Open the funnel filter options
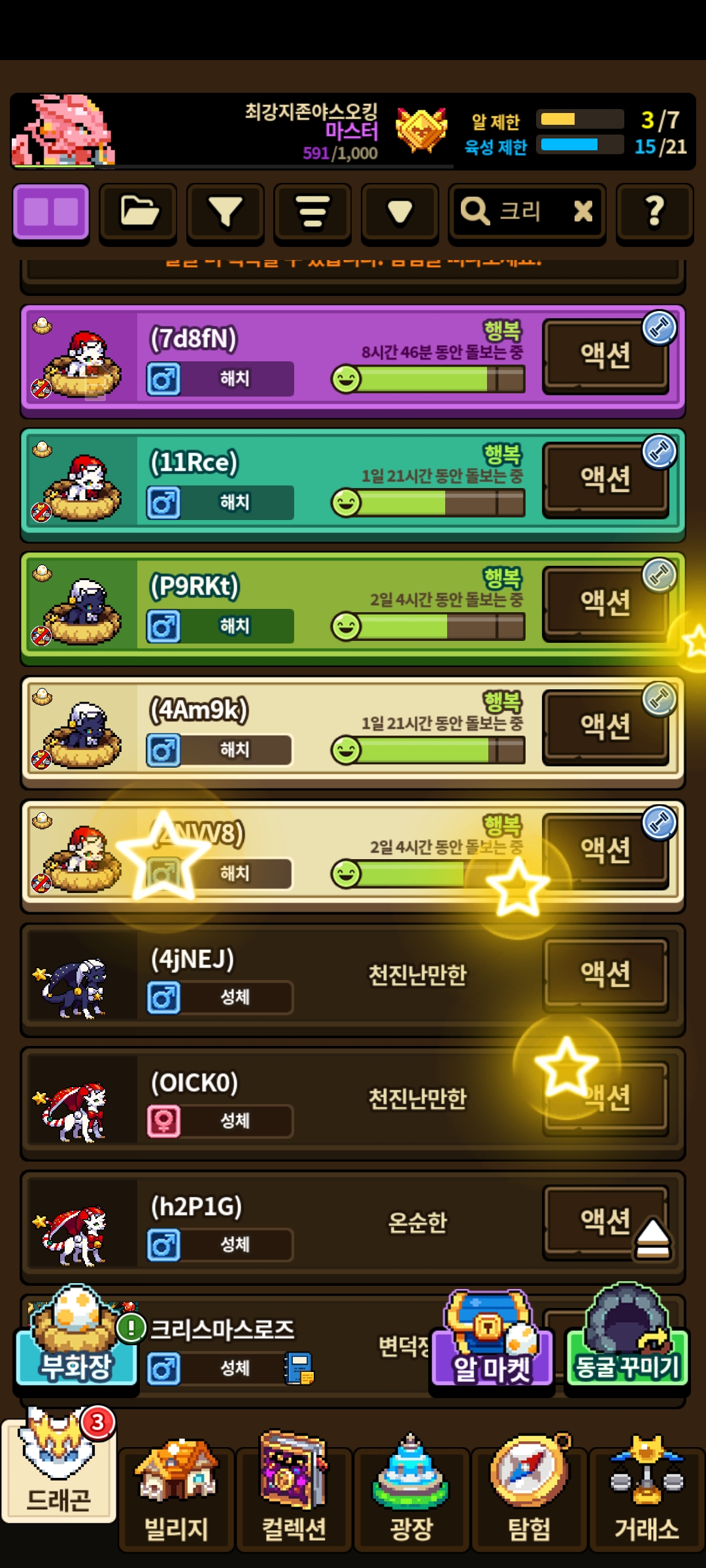This screenshot has height=1568, width=706. pos(225,212)
